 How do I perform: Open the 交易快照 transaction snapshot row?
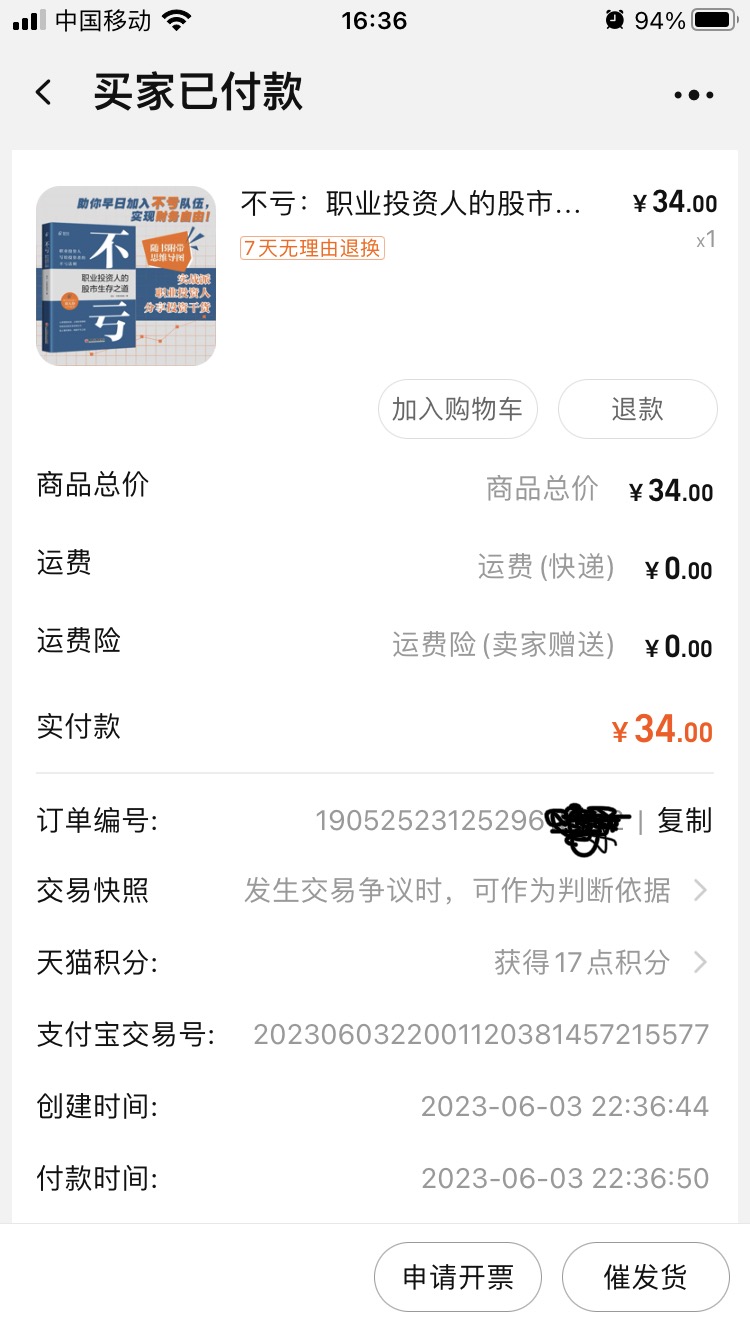pyautogui.click(x=374, y=890)
